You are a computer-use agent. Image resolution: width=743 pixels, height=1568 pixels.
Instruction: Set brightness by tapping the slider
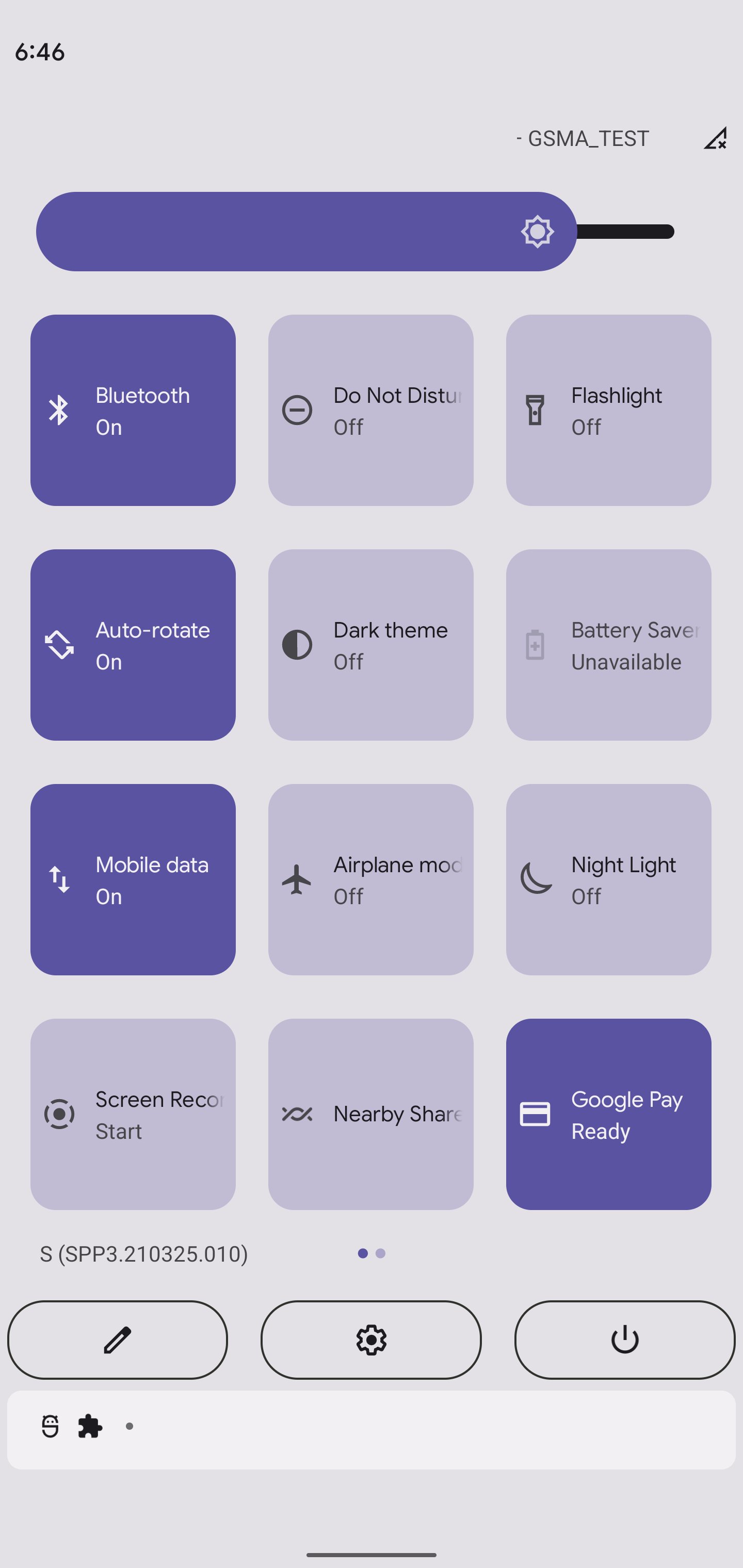click(x=355, y=231)
